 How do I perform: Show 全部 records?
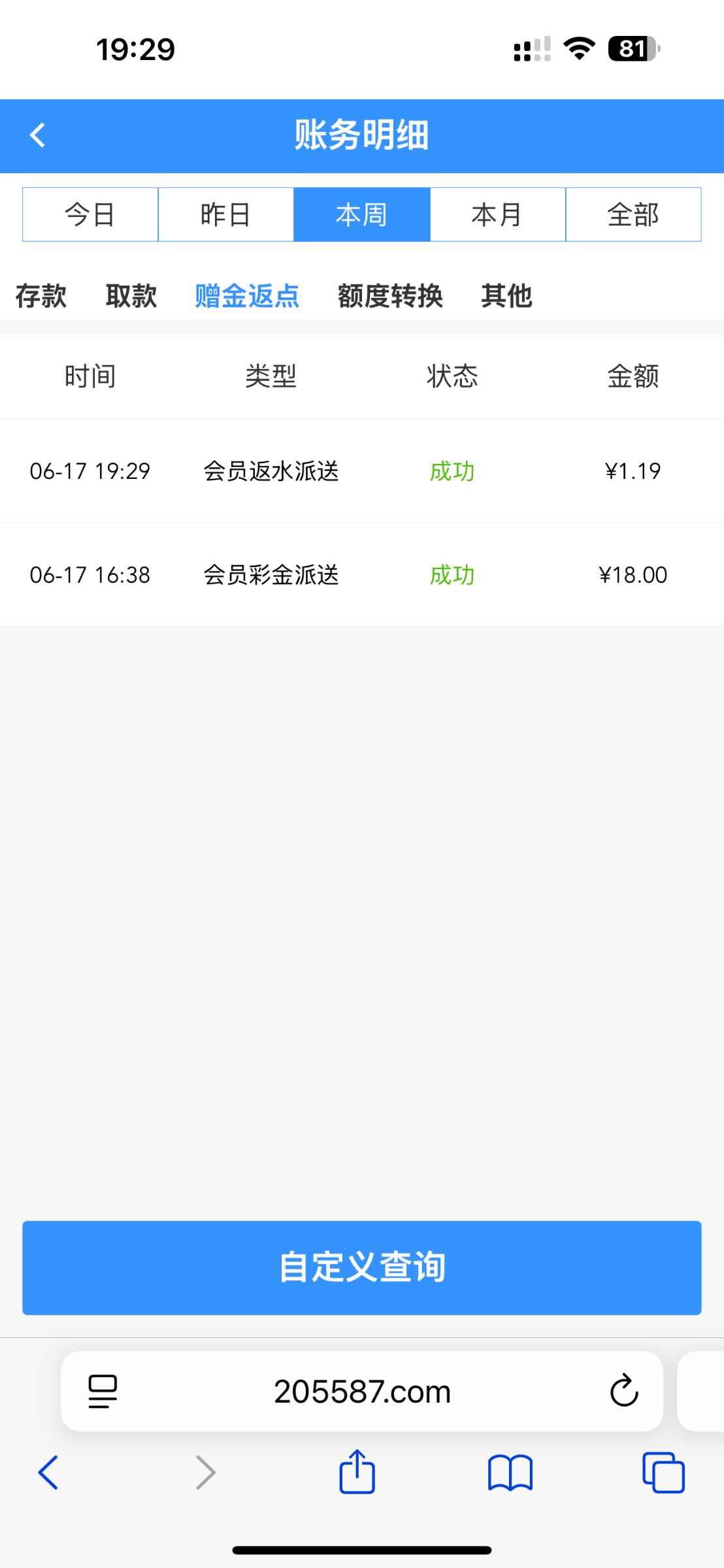tap(634, 214)
